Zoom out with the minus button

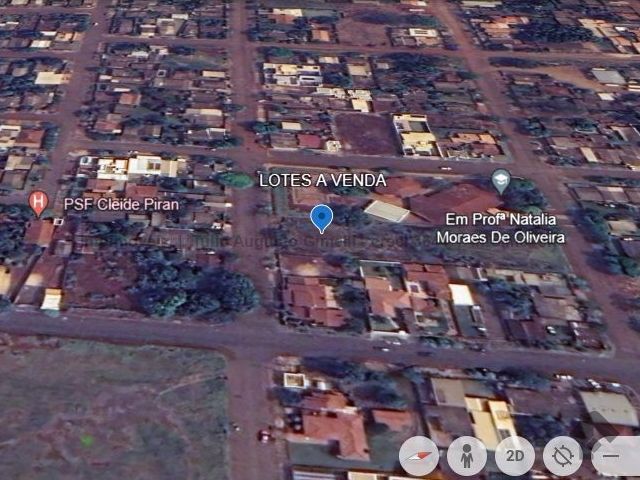610,456
